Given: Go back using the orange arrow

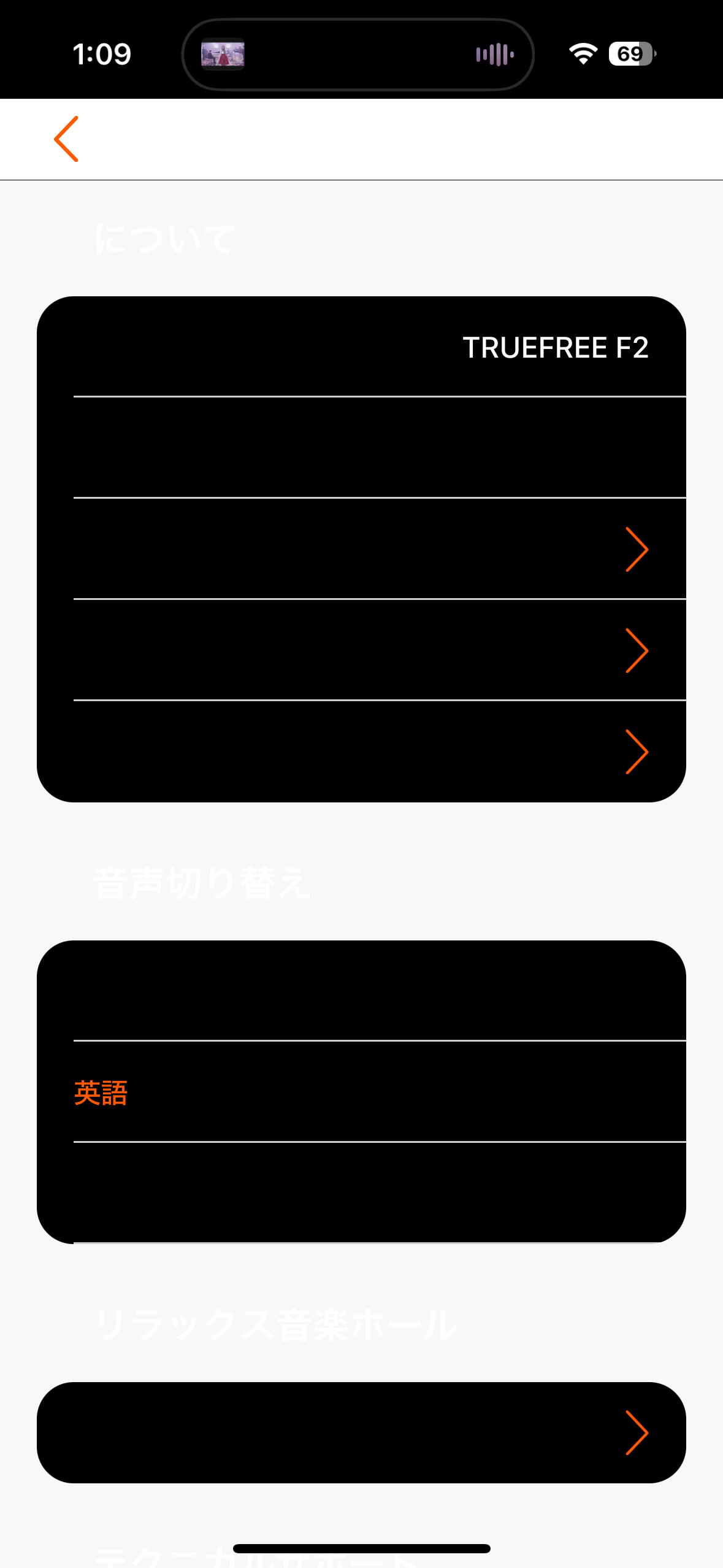Looking at the screenshot, I should 66,139.
